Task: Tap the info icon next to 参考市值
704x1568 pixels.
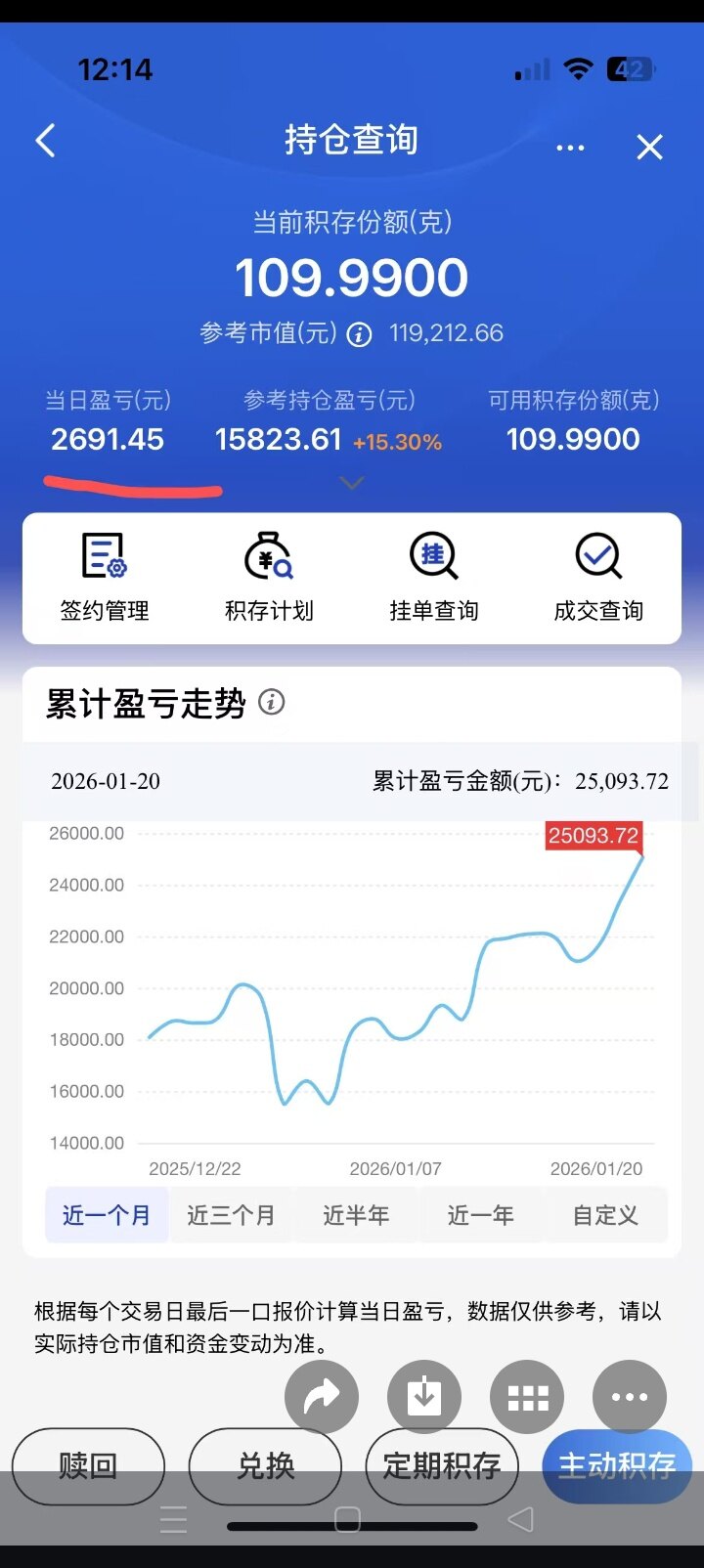Action: pos(360,334)
